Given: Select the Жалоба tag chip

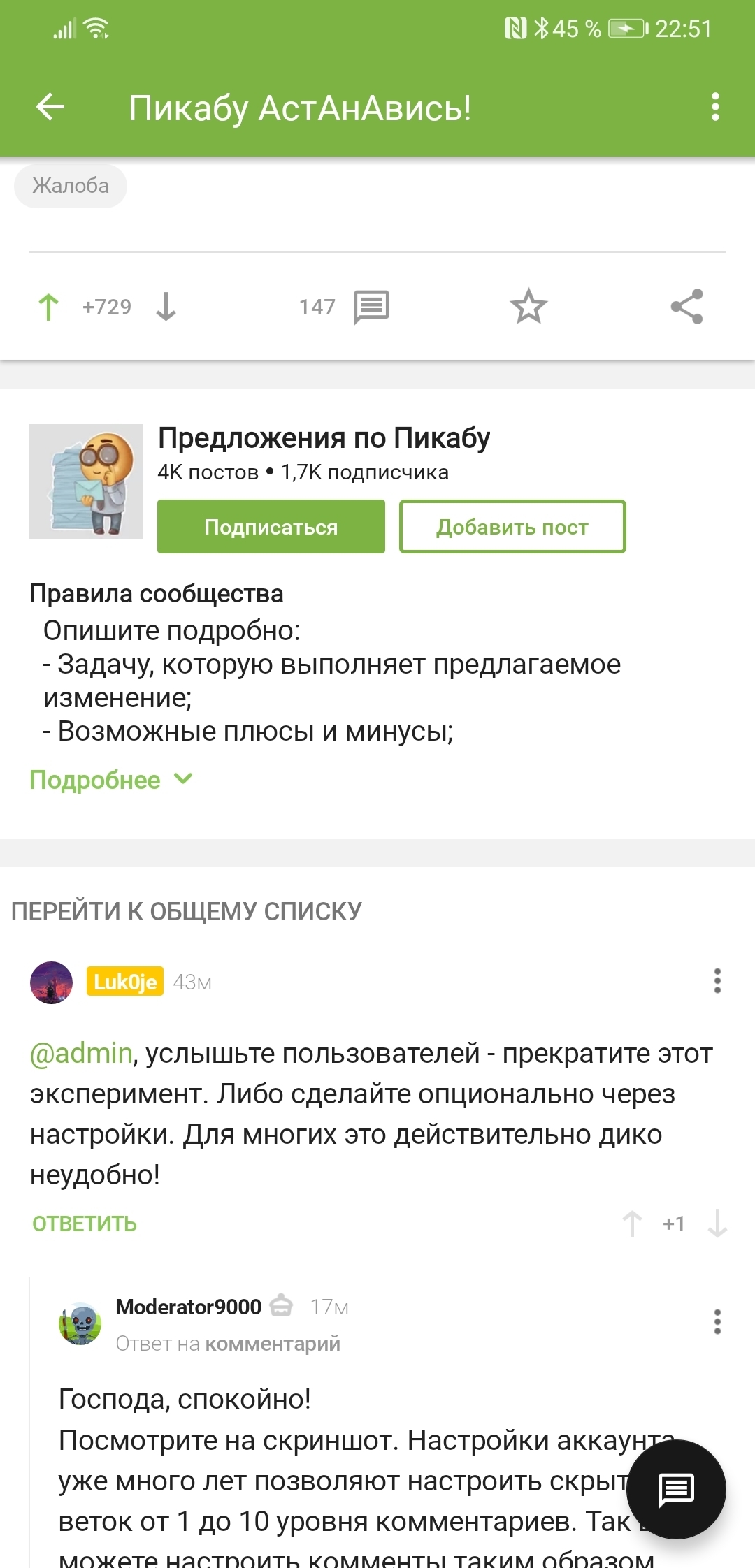Looking at the screenshot, I should coord(71,186).
